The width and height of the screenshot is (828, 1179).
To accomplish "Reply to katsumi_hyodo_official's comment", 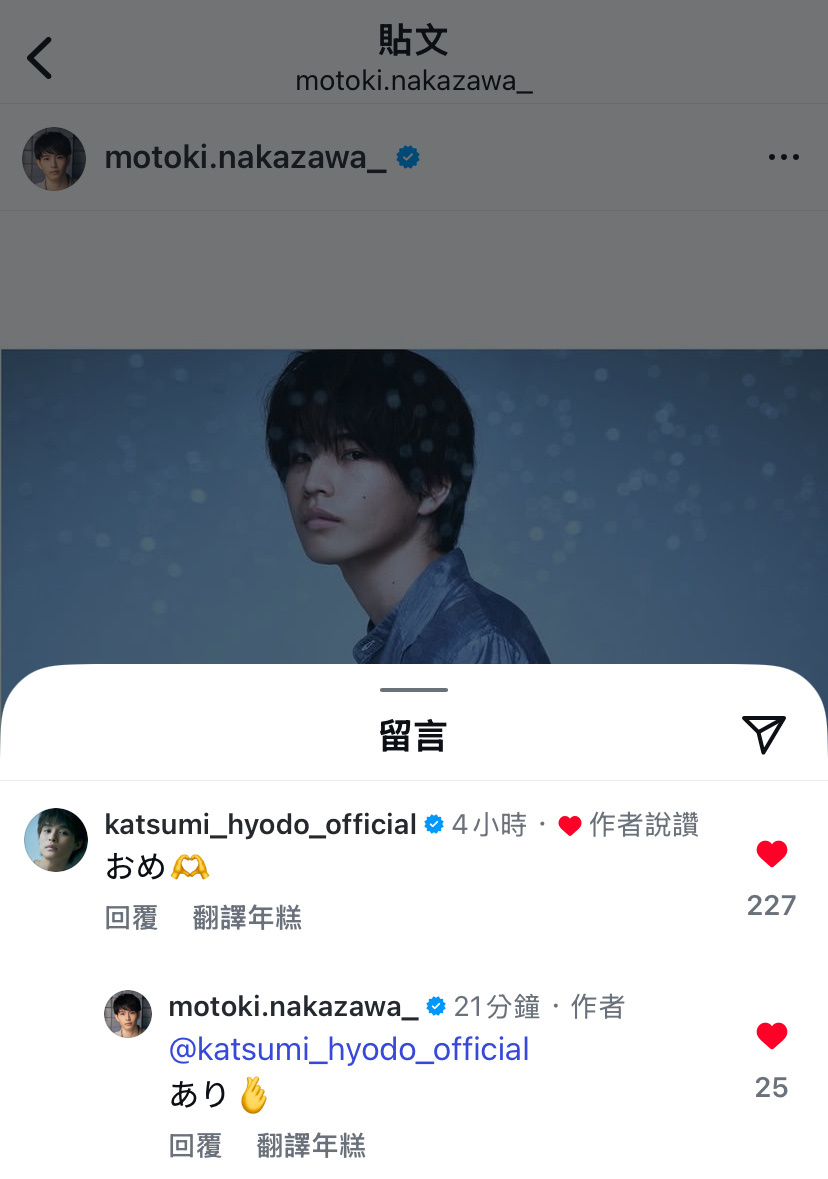I will pyautogui.click(x=131, y=917).
